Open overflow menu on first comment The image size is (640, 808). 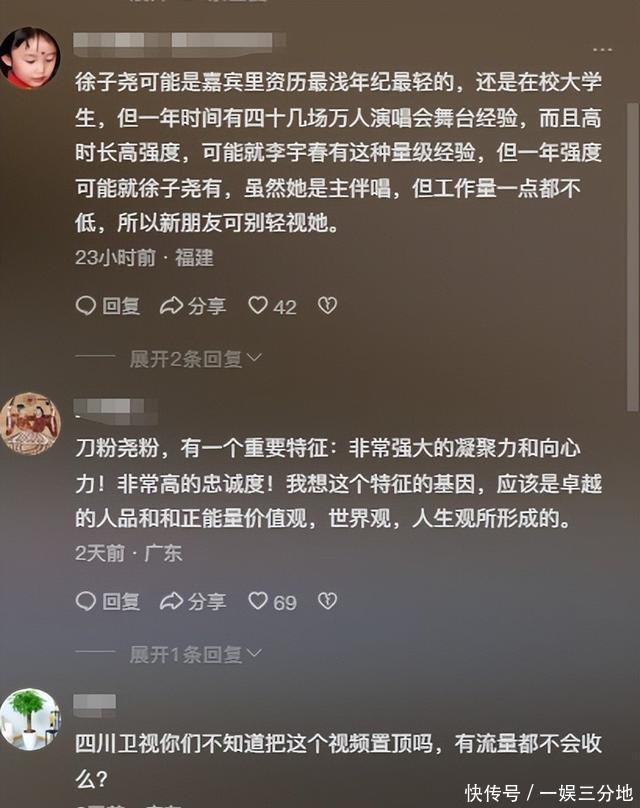click(602, 47)
